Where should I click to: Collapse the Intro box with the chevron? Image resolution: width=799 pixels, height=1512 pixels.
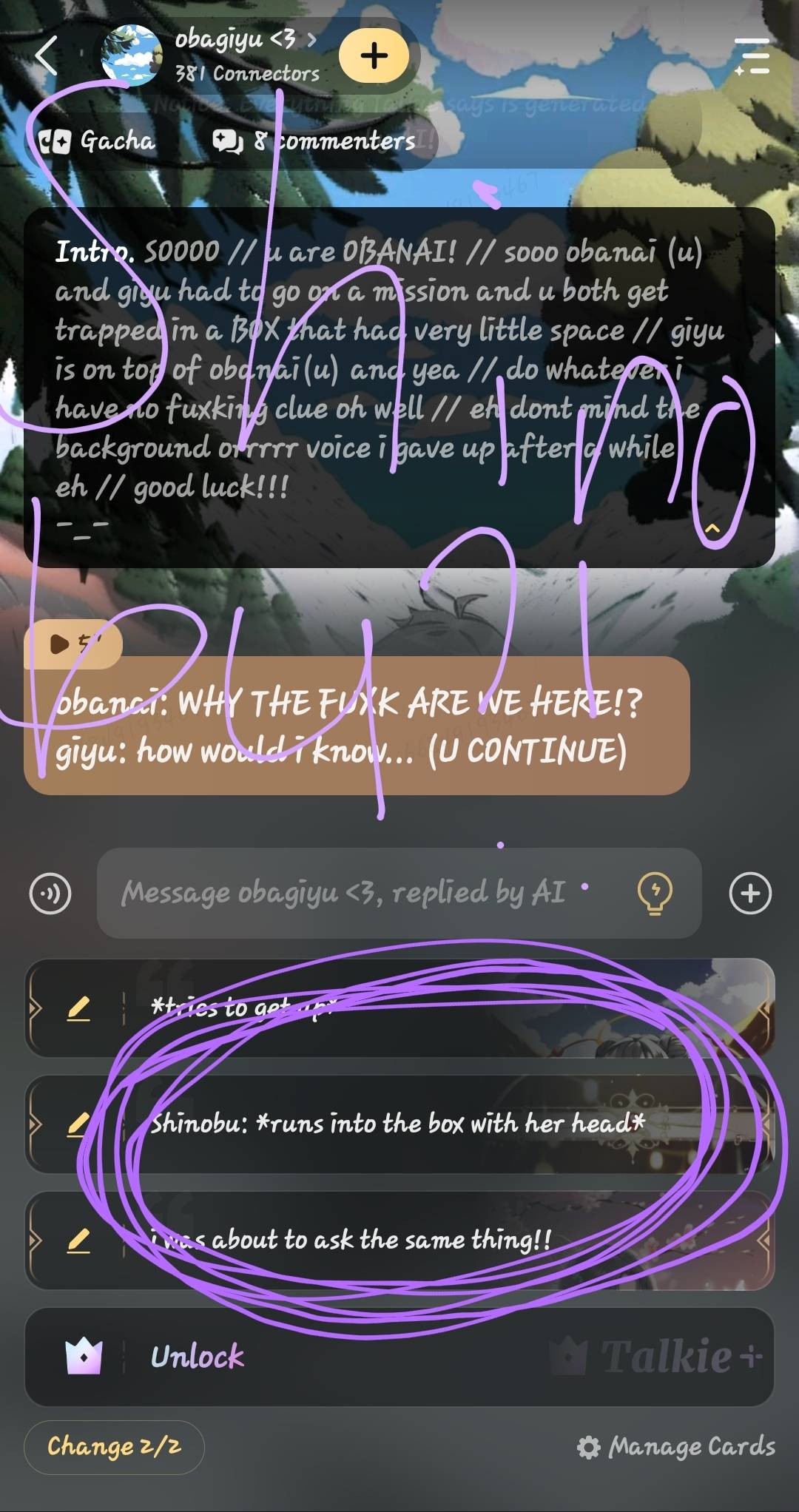(x=712, y=528)
